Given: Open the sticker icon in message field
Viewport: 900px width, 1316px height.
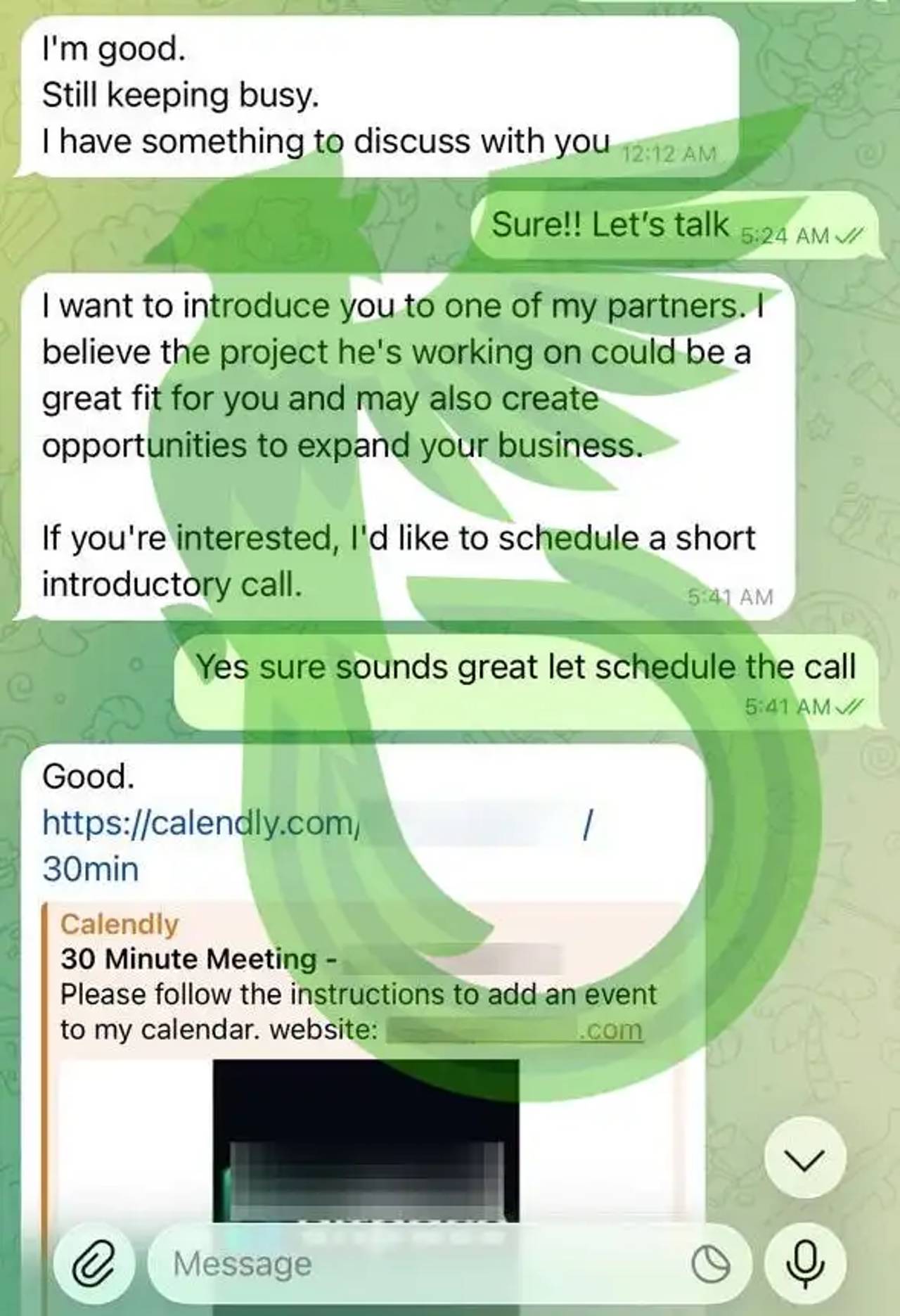Looking at the screenshot, I should click(711, 1265).
